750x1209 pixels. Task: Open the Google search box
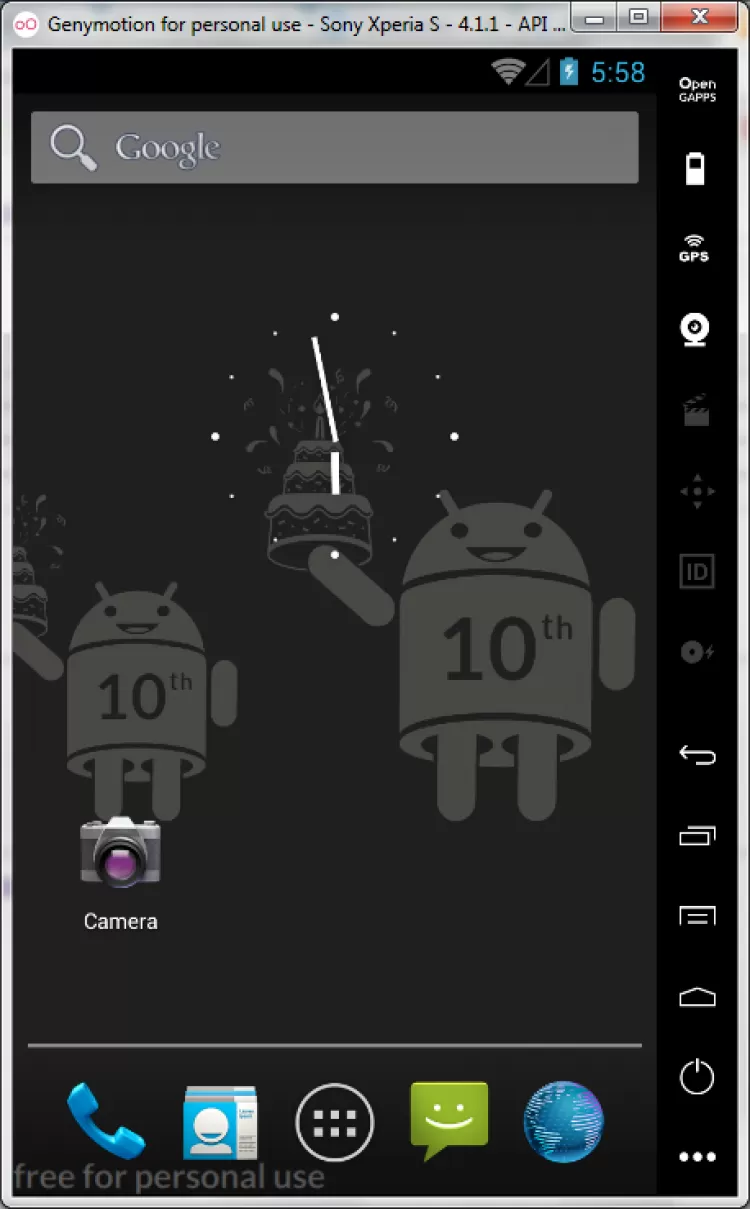click(334, 147)
